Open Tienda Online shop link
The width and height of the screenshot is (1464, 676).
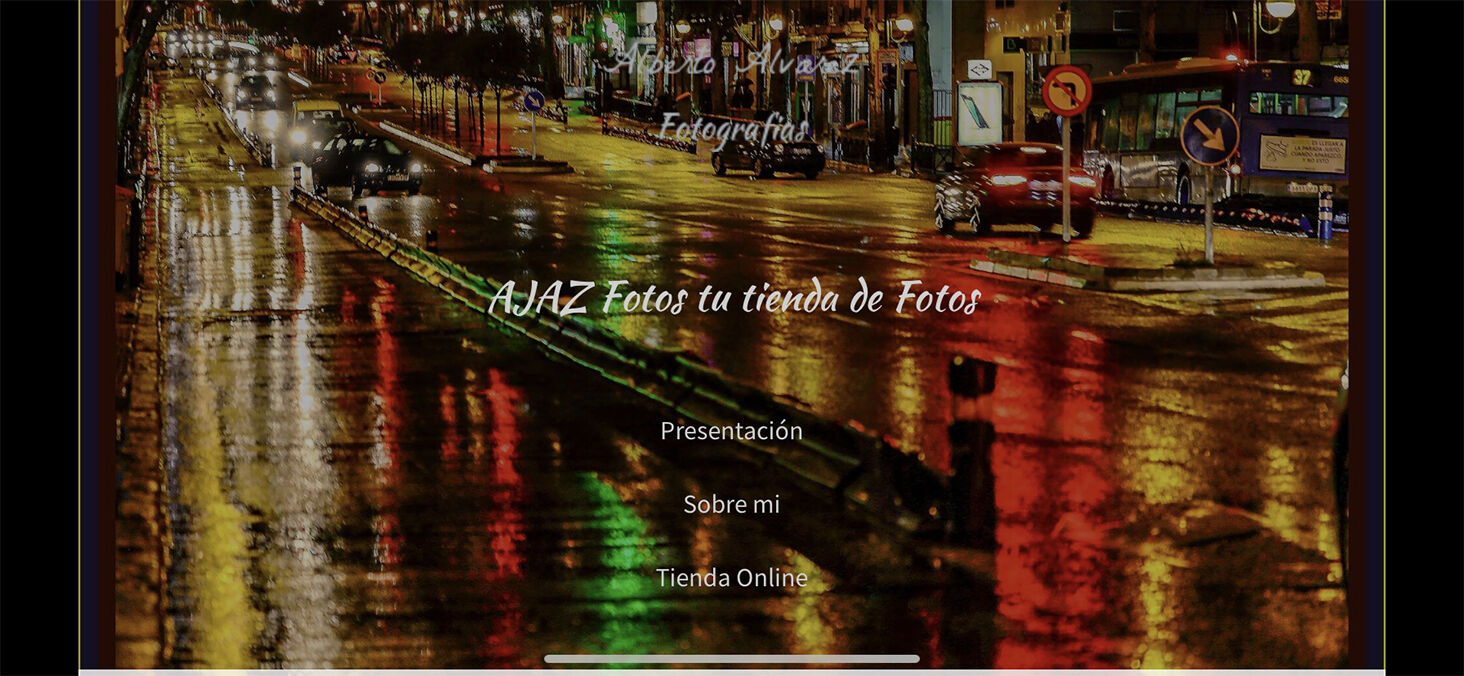731,578
